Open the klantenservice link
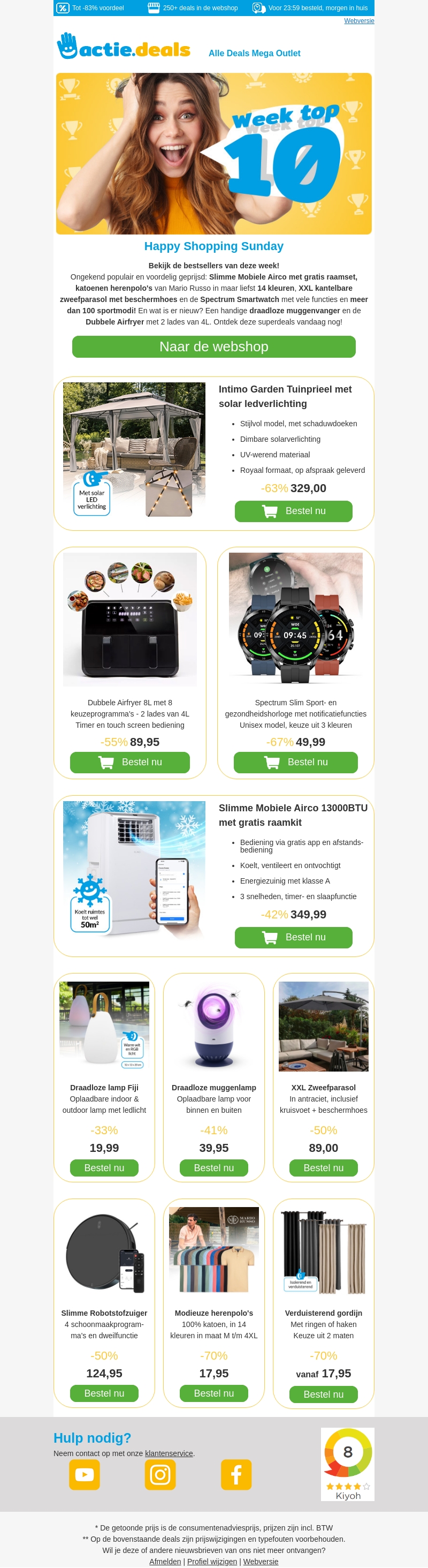Image resolution: width=428 pixels, height=1568 pixels. click(x=169, y=1453)
